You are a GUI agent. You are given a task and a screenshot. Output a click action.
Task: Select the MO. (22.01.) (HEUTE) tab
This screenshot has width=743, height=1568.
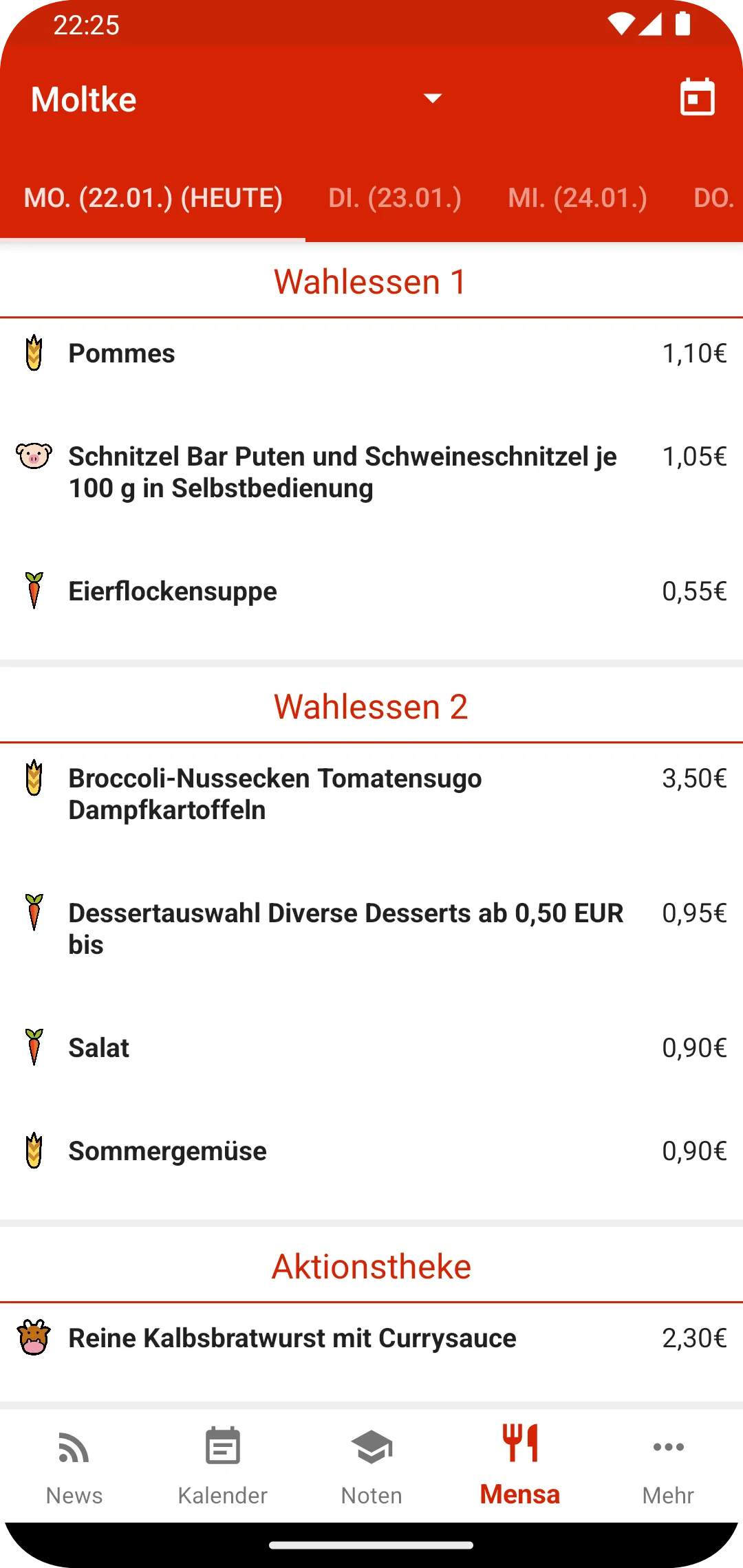coord(153,198)
